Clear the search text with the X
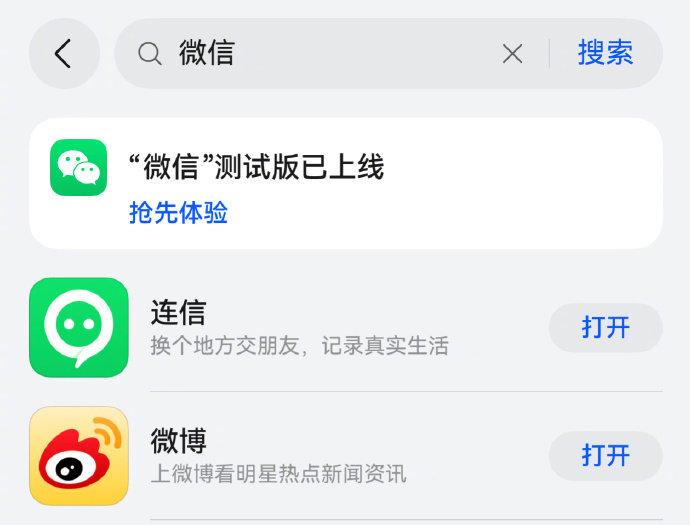690x525 pixels. click(512, 54)
